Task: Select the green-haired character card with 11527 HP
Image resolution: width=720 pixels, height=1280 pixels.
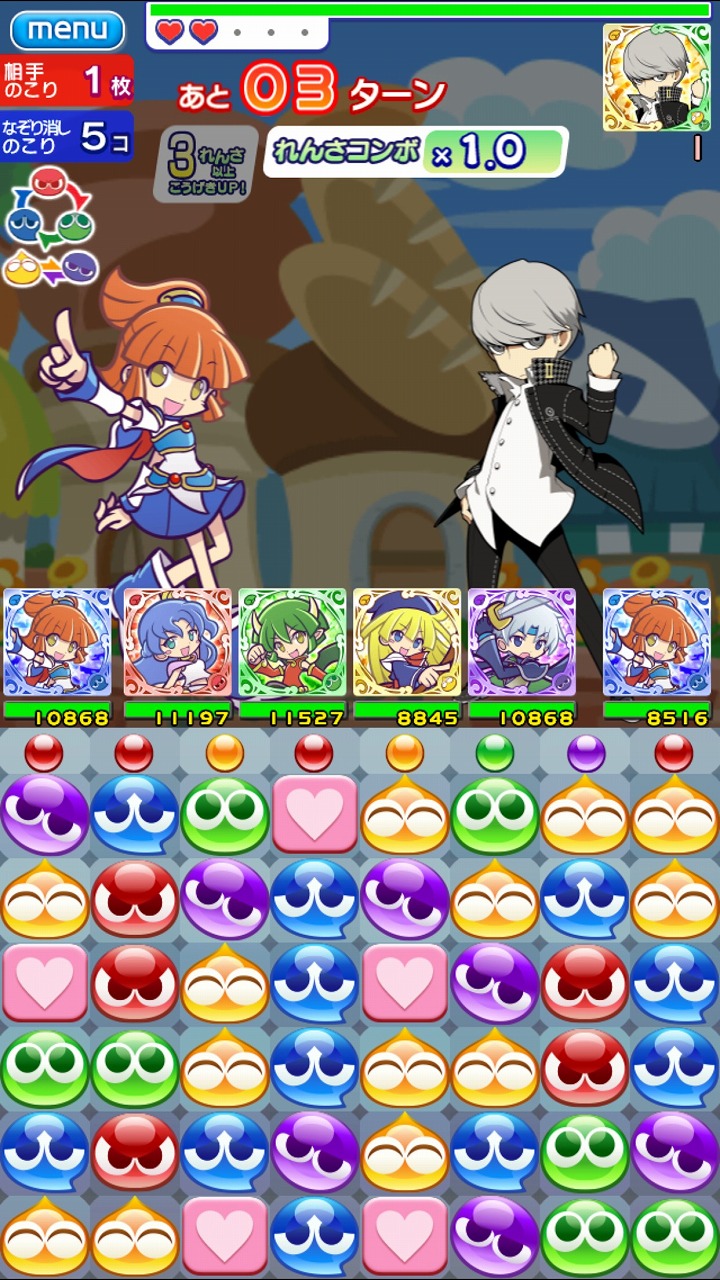Action: [292, 642]
